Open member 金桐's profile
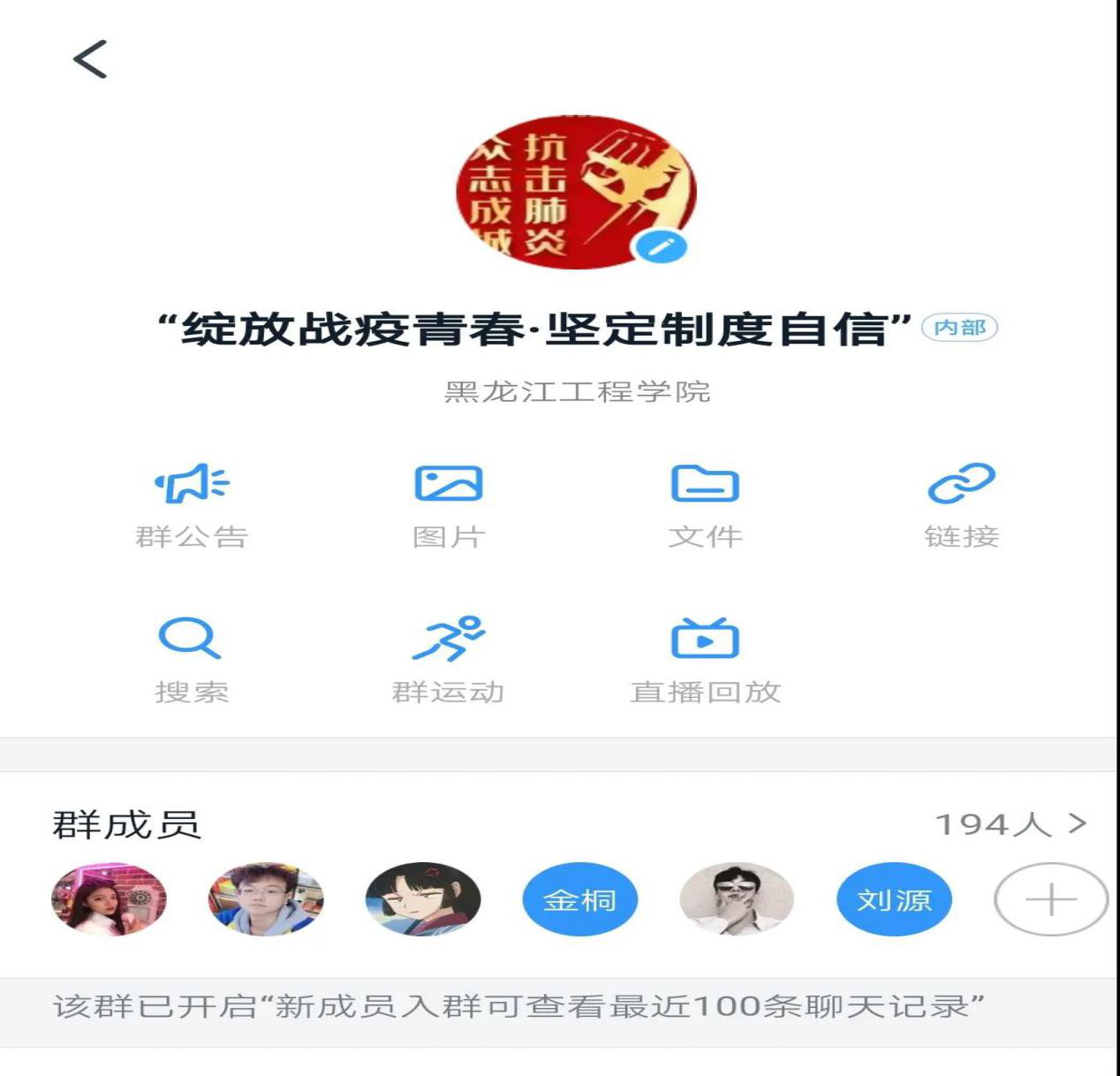The image size is (1120, 1076). coord(579,899)
